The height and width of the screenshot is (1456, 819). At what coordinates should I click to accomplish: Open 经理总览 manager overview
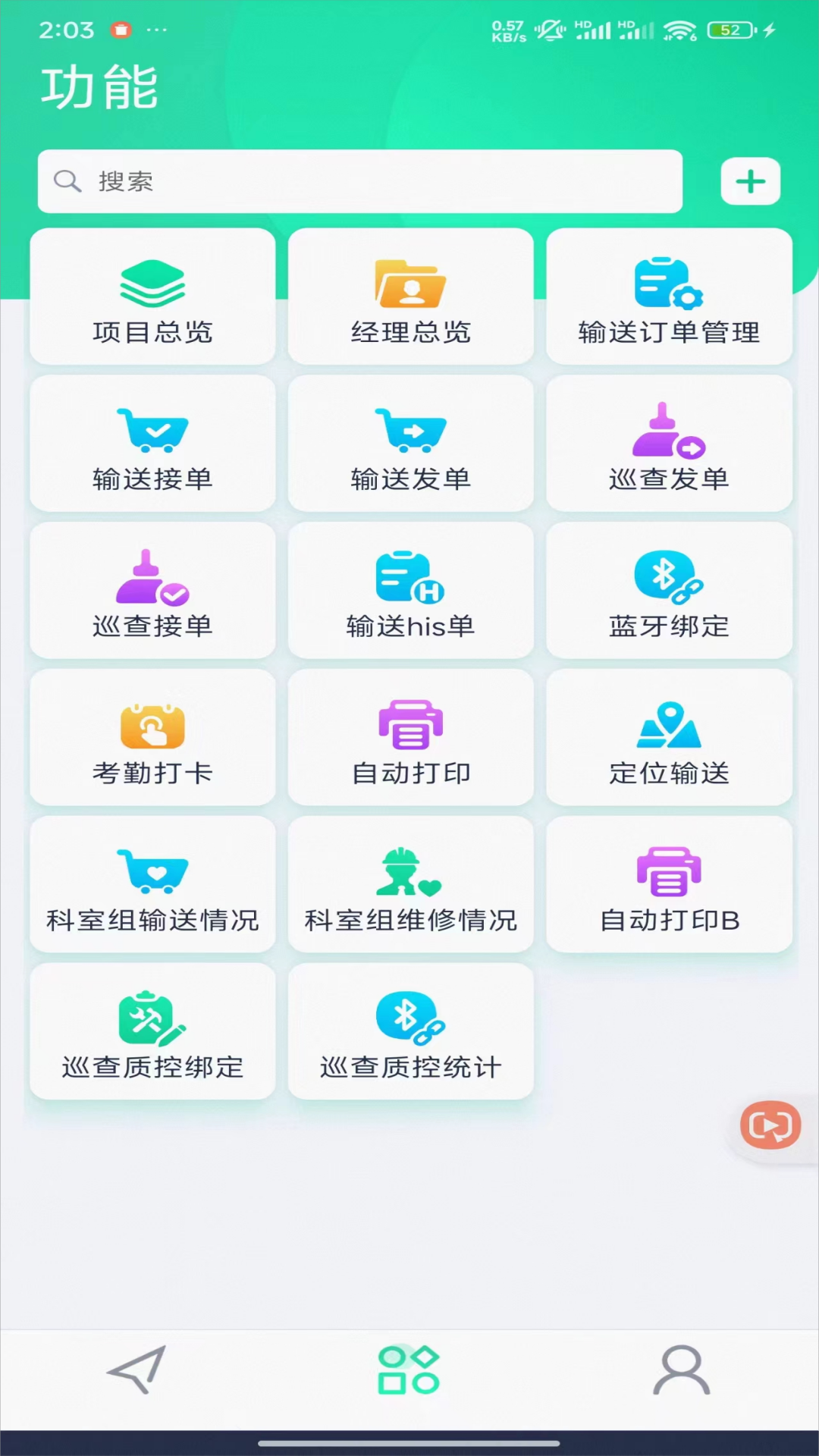pyautogui.click(x=410, y=296)
